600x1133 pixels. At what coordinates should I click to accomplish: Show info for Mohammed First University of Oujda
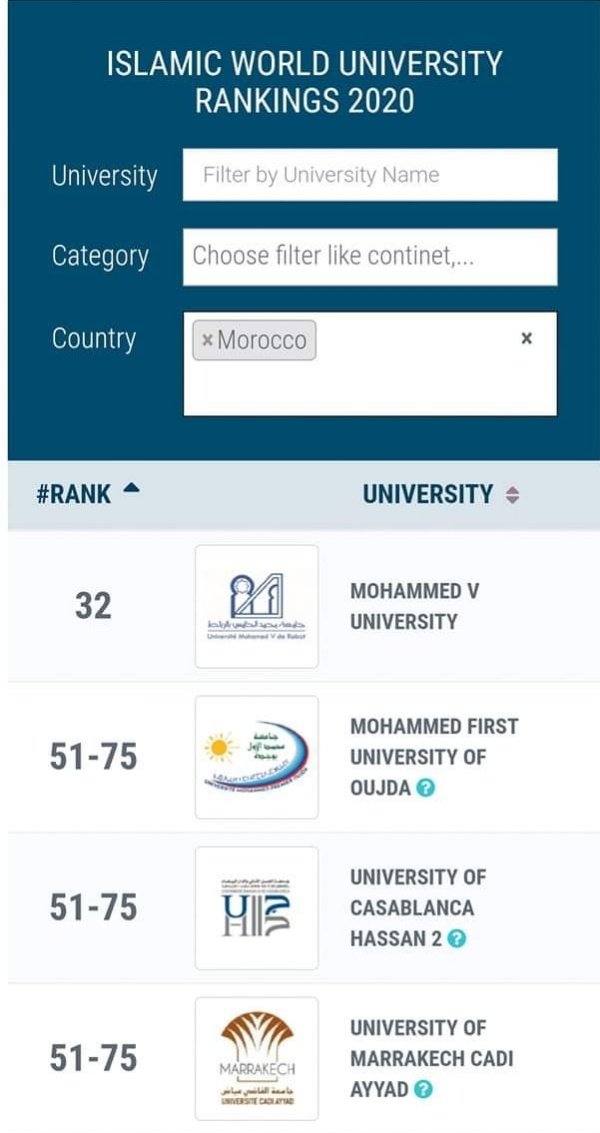(425, 788)
